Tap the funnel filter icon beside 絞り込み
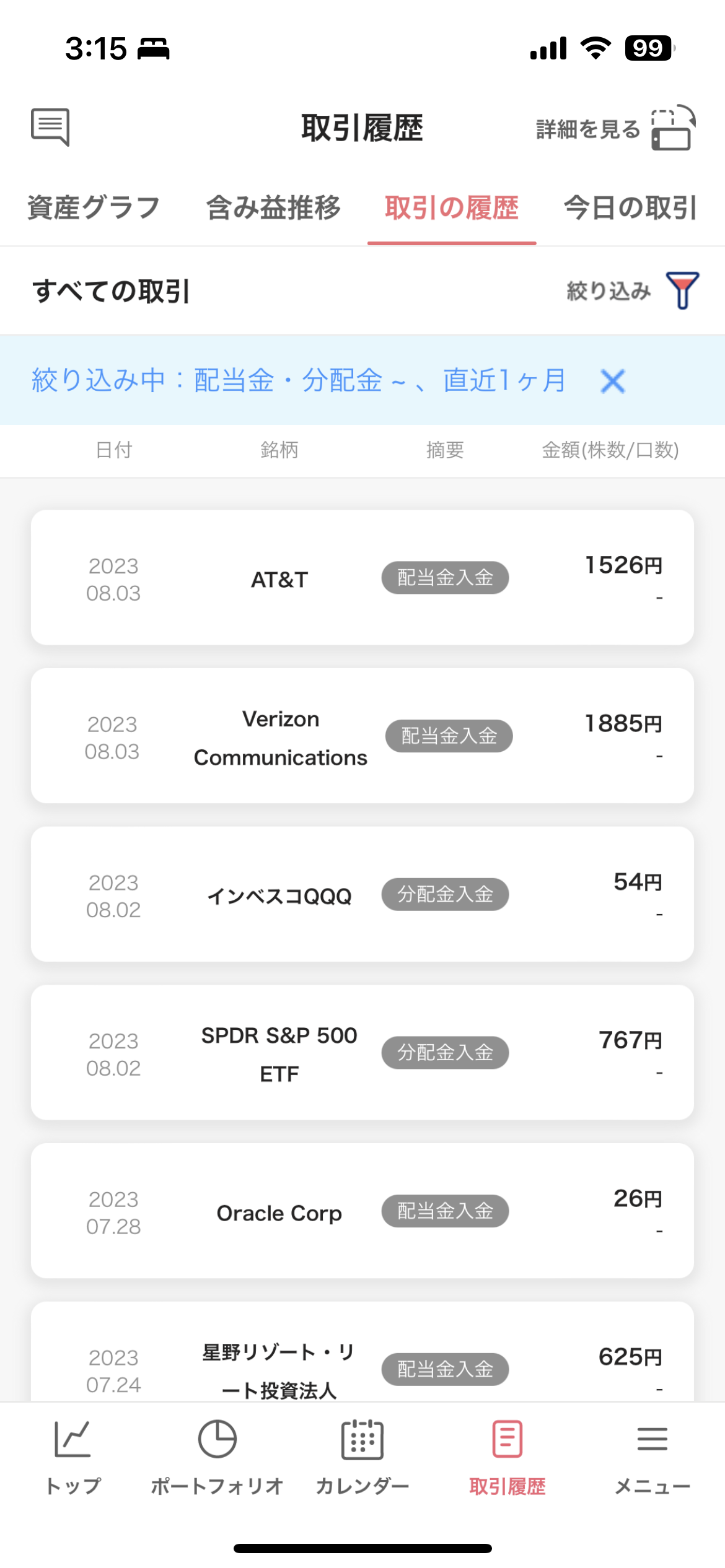Image resolution: width=725 pixels, height=1568 pixels. coord(680,290)
